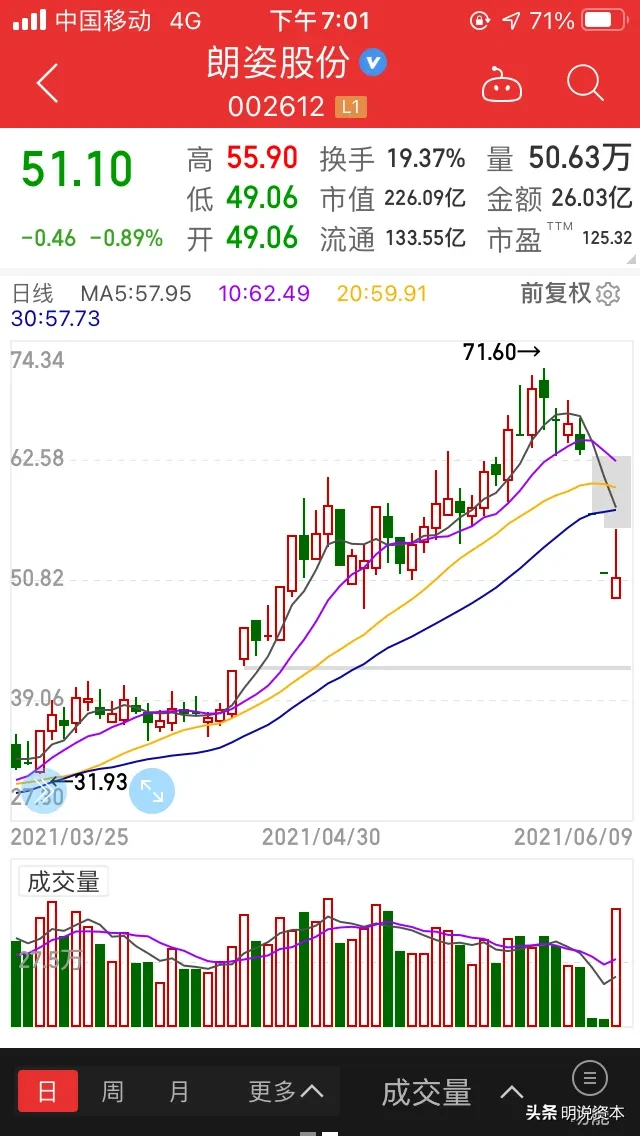Viewport: 640px width, 1136px height.
Task: Open 前复权 adjustment settings gear
Action: (x=608, y=293)
